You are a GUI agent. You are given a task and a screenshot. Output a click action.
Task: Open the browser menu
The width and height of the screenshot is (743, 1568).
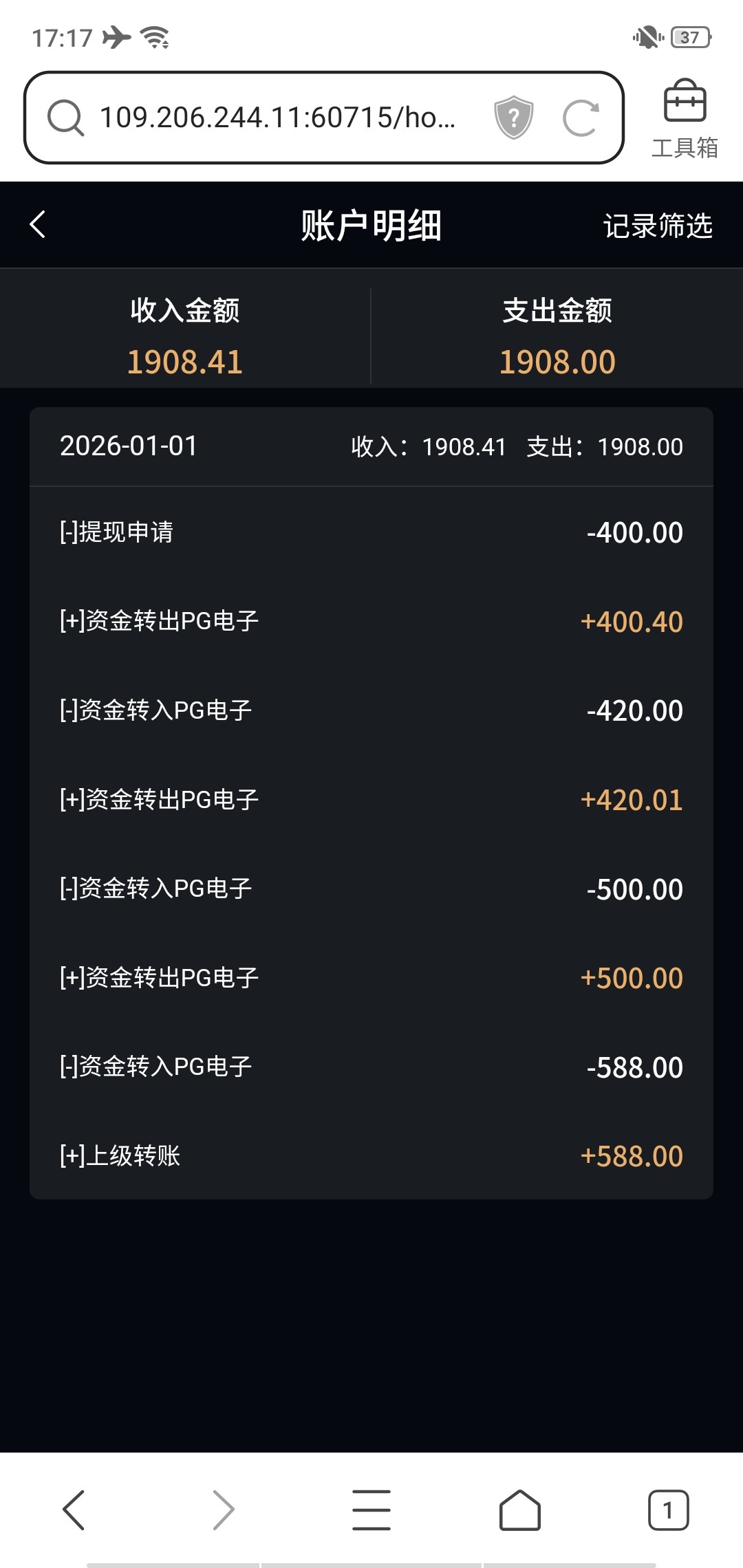click(x=371, y=1510)
